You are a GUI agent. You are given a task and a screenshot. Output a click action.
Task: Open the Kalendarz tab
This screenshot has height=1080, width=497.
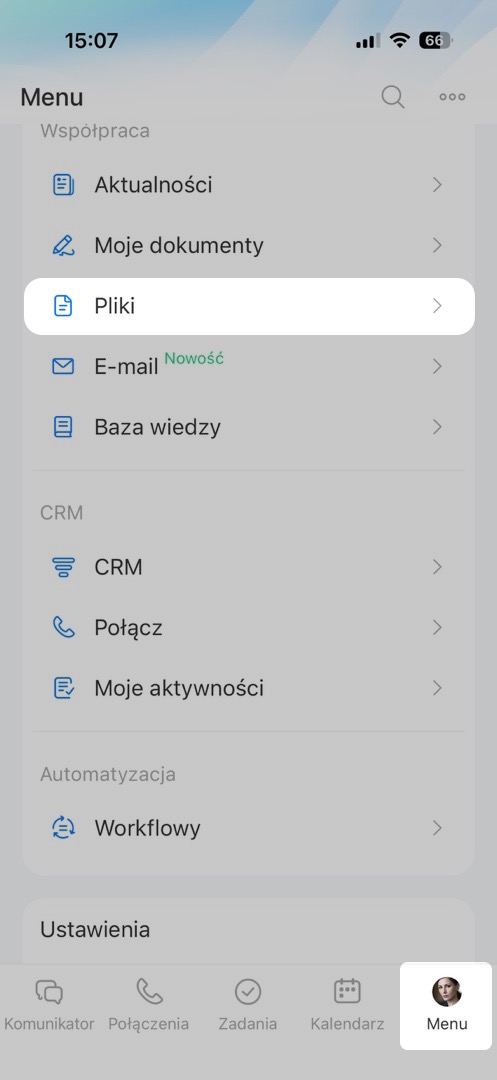[x=347, y=1006]
